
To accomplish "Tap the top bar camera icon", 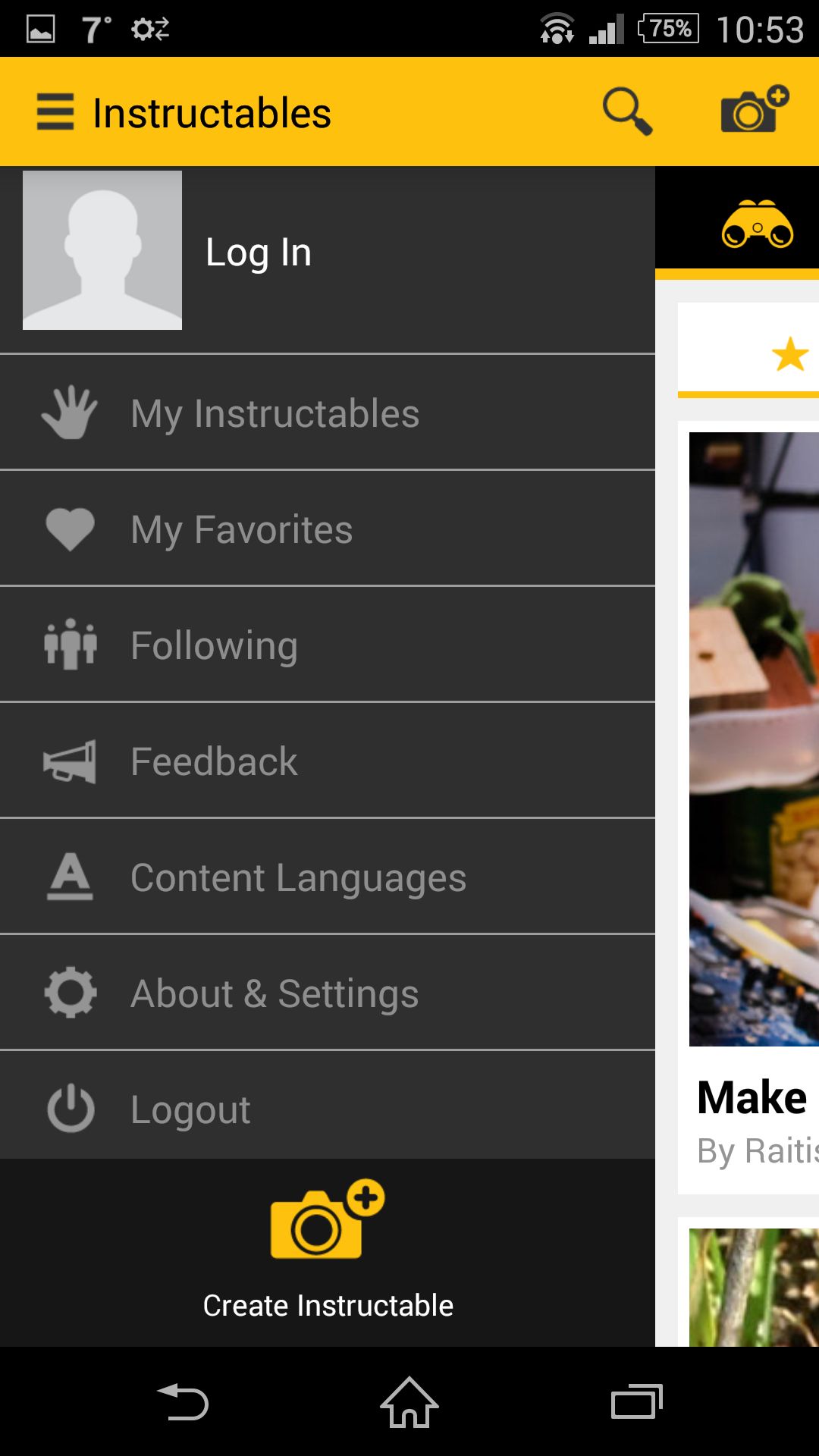I will point(755,109).
